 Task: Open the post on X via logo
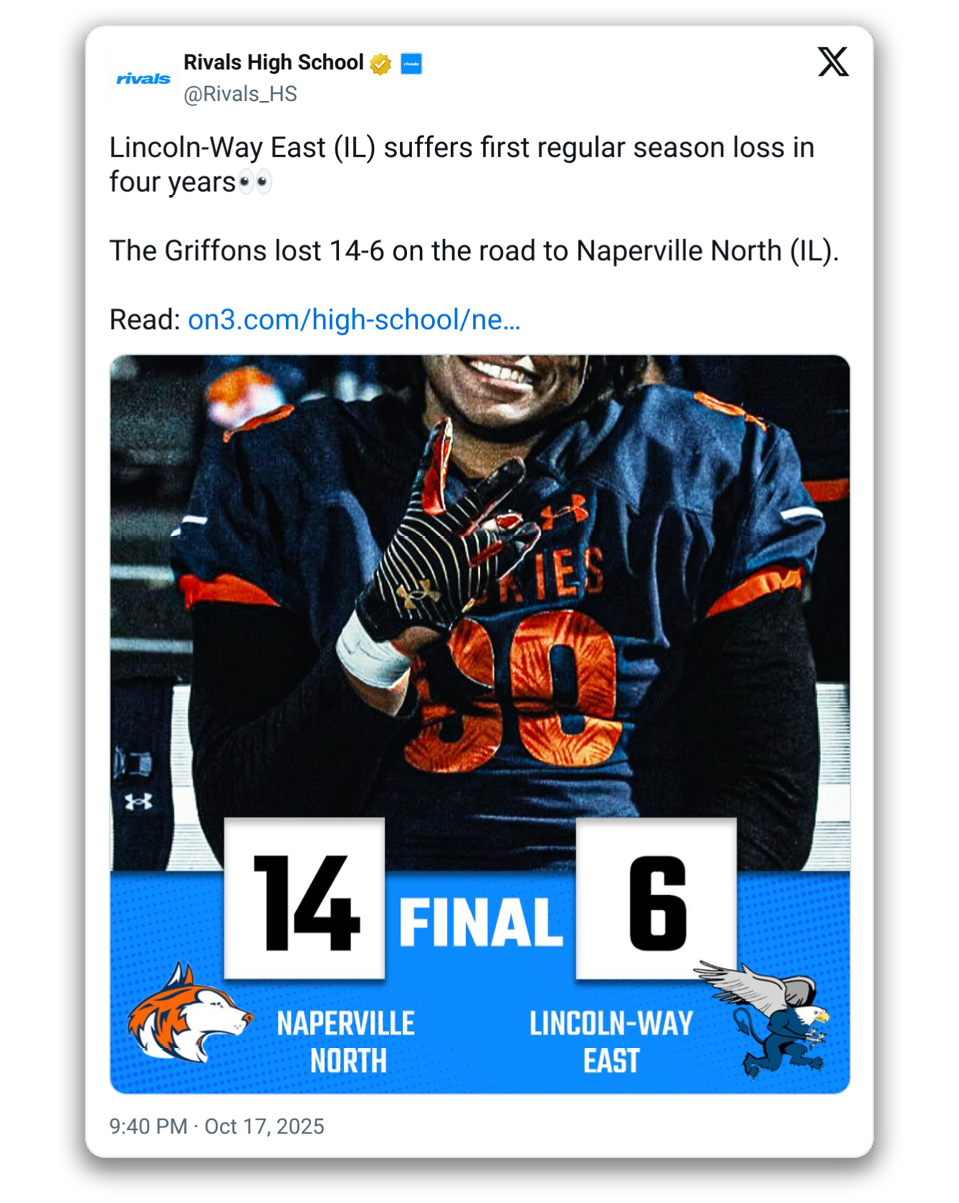click(832, 64)
